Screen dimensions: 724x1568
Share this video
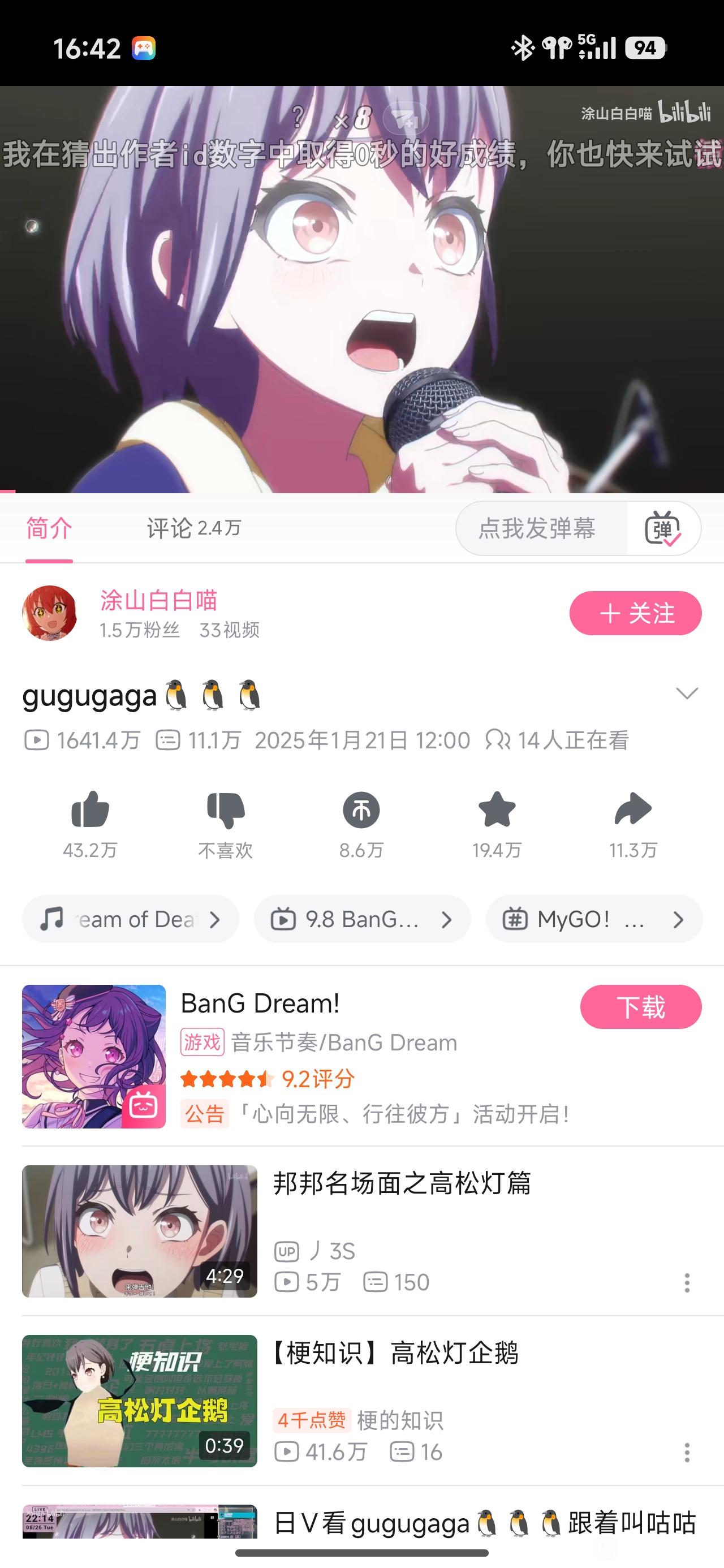[633, 811]
